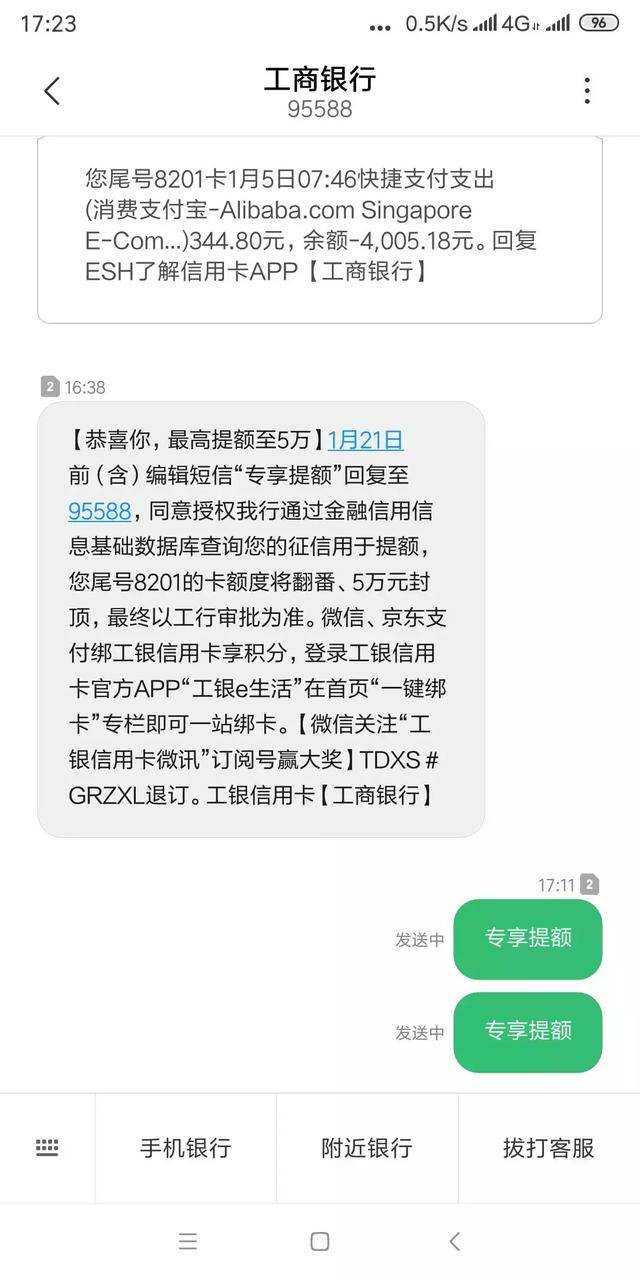Go back from the 工商银行 conversation
The image size is (640, 1280).
pos(52,91)
